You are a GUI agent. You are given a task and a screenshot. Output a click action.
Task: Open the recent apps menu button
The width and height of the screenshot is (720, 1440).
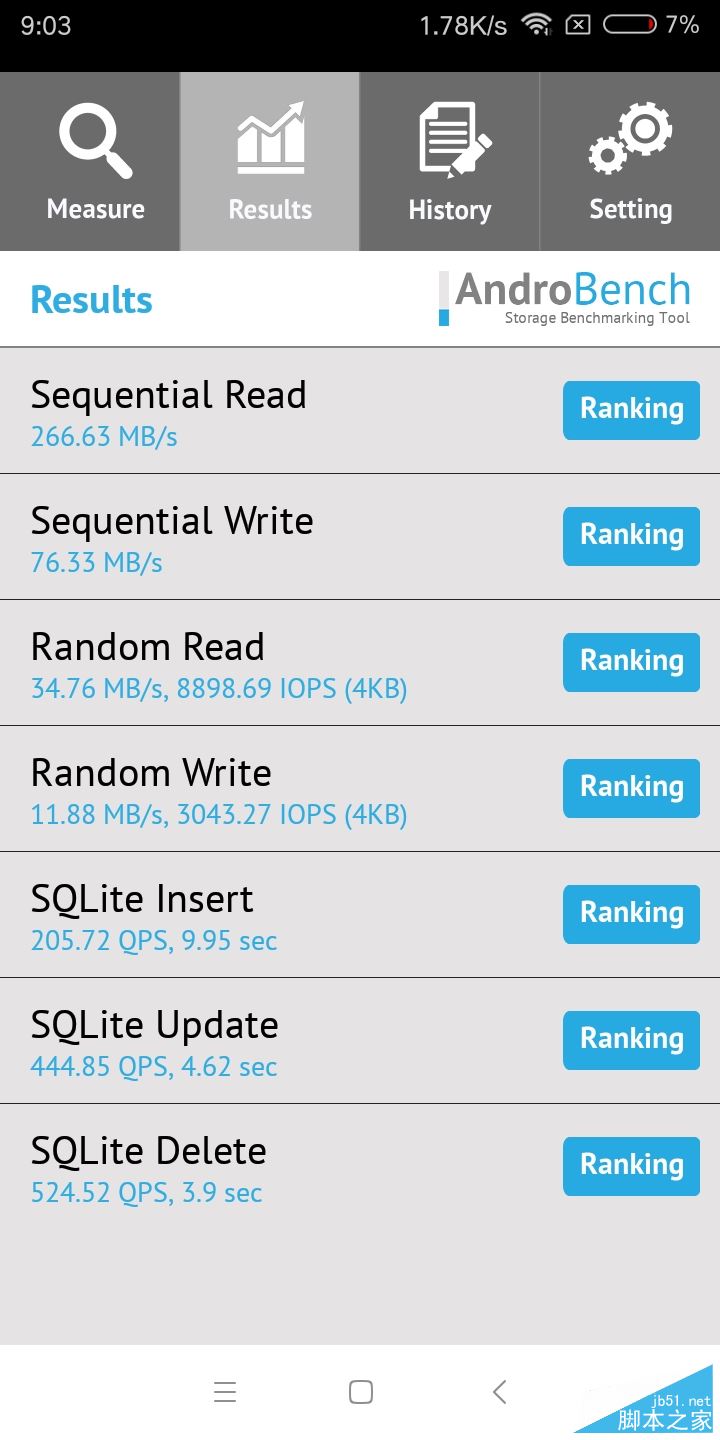click(x=225, y=1392)
